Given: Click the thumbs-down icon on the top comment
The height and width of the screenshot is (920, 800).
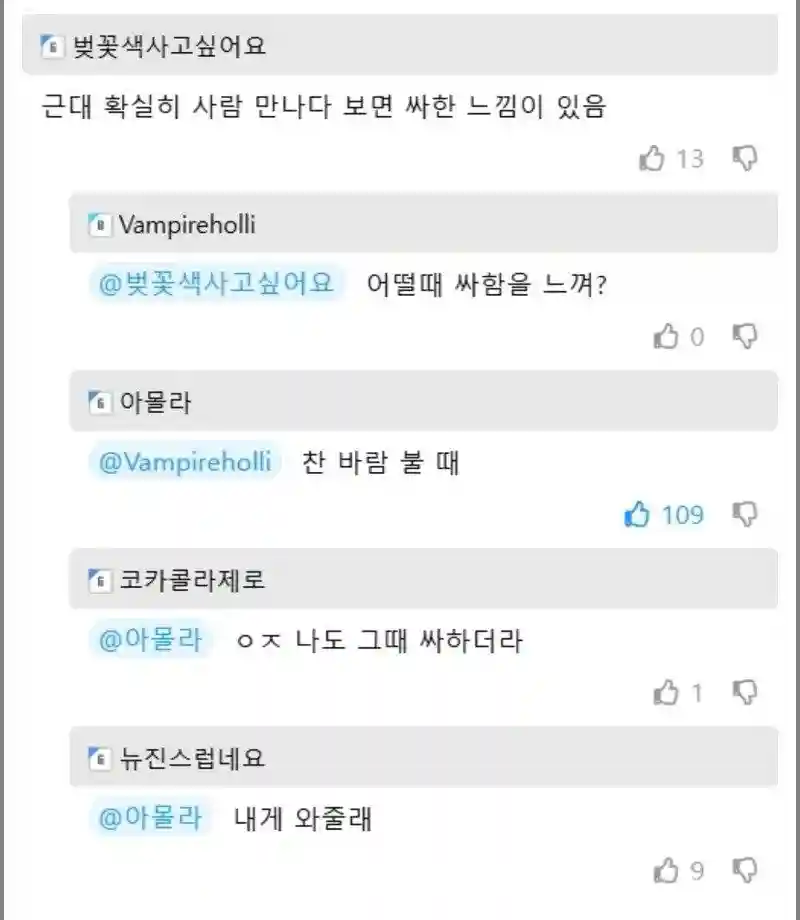Looking at the screenshot, I should click(x=746, y=158).
